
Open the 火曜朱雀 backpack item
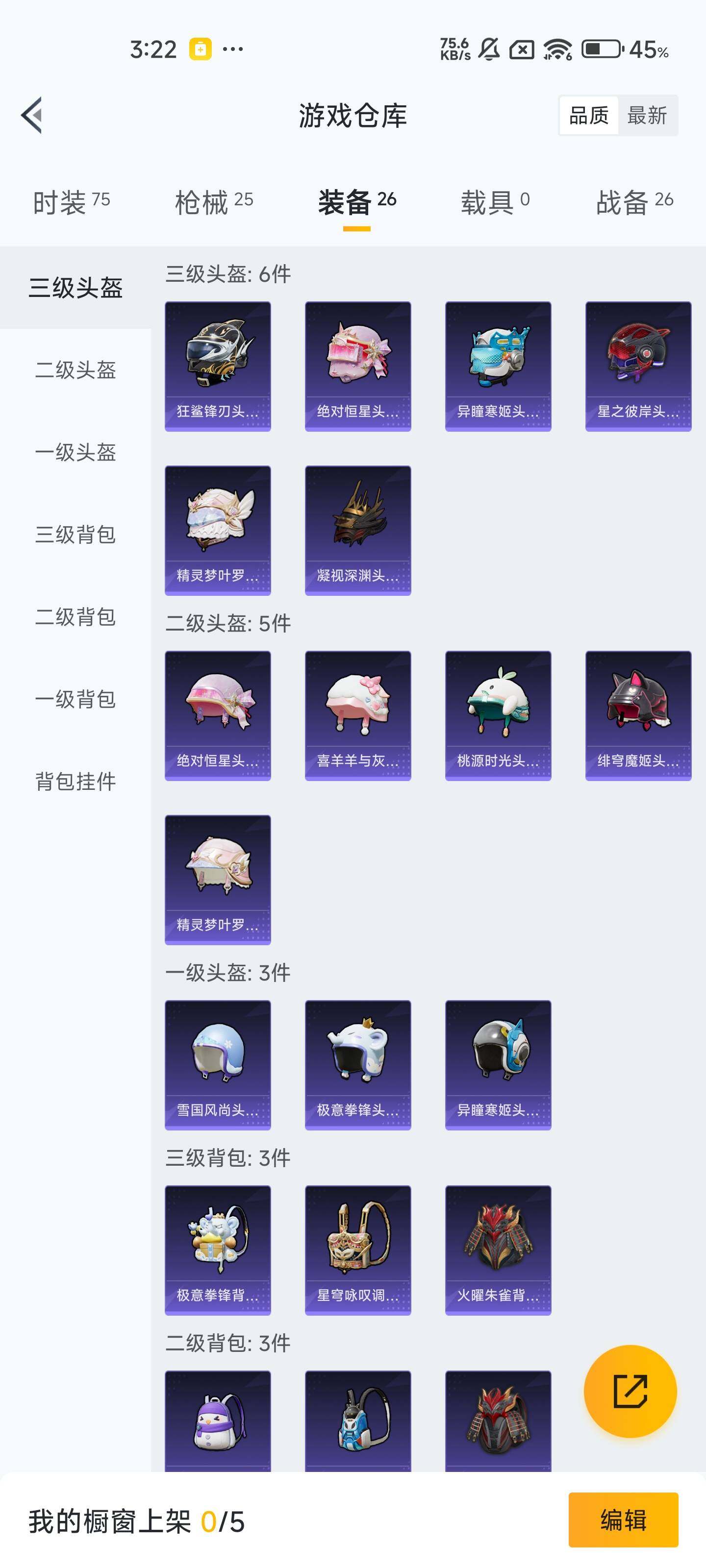[x=498, y=1249]
